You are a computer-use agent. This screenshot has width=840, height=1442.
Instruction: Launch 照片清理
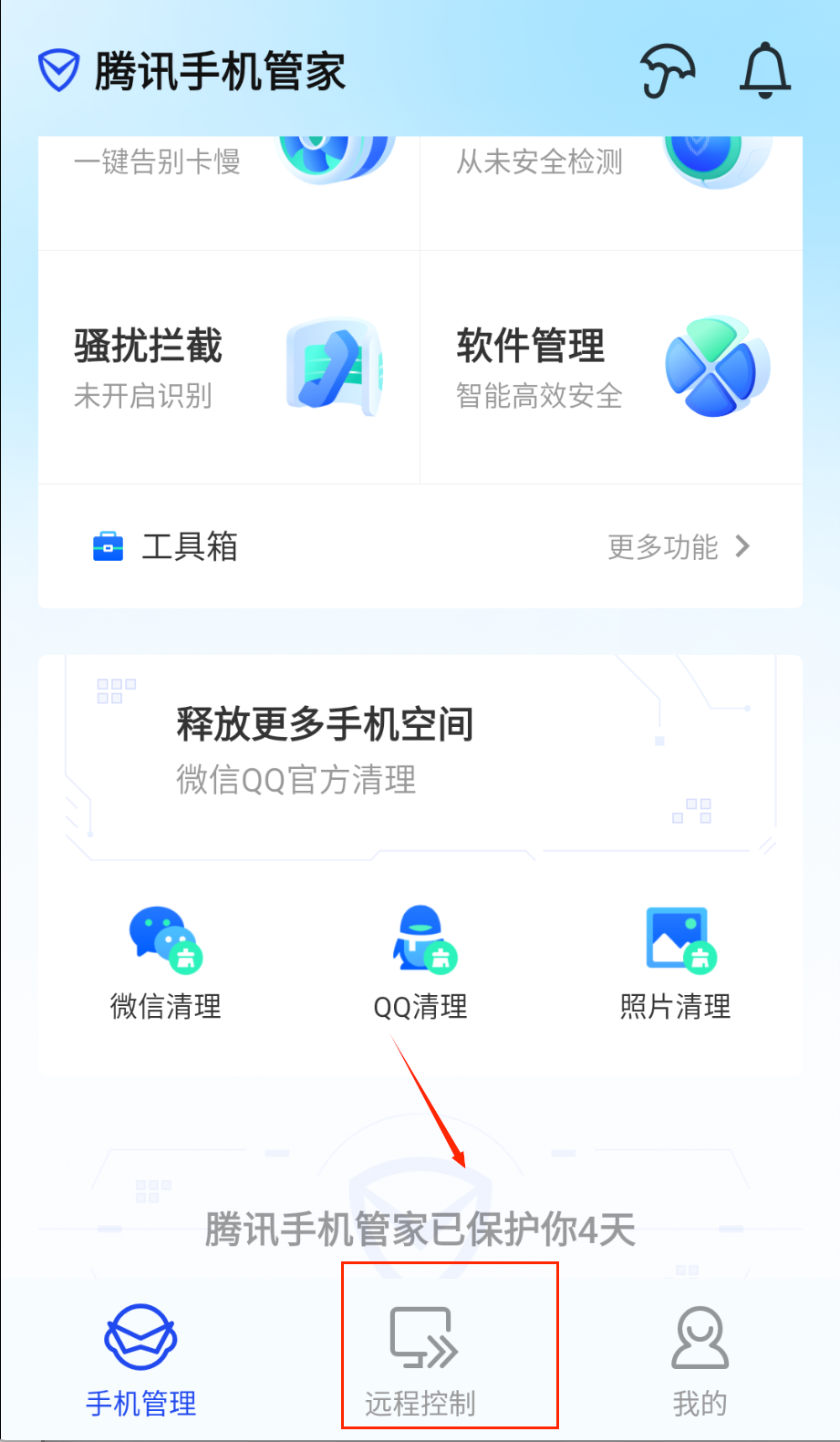click(676, 964)
